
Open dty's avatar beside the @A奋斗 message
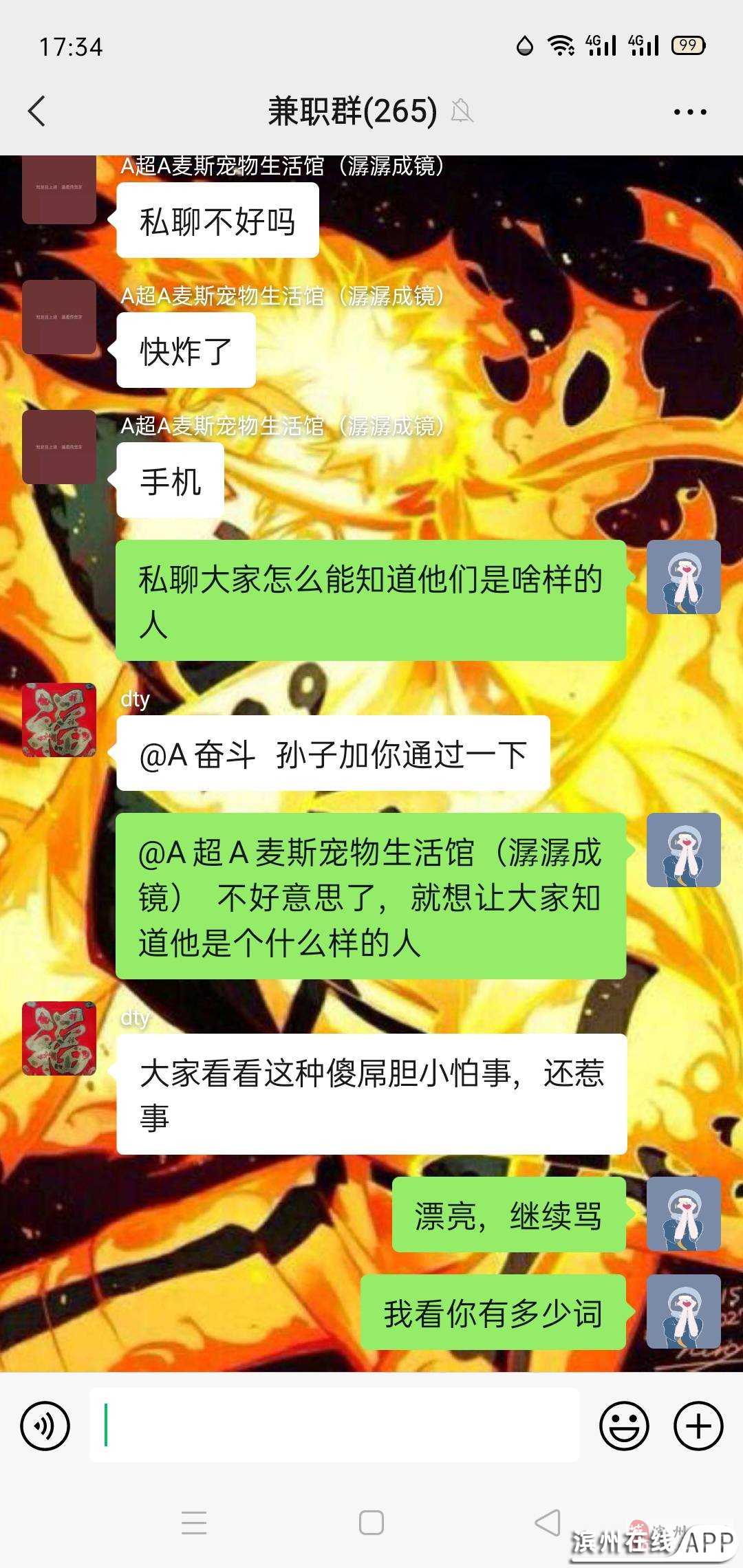(59, 720)
